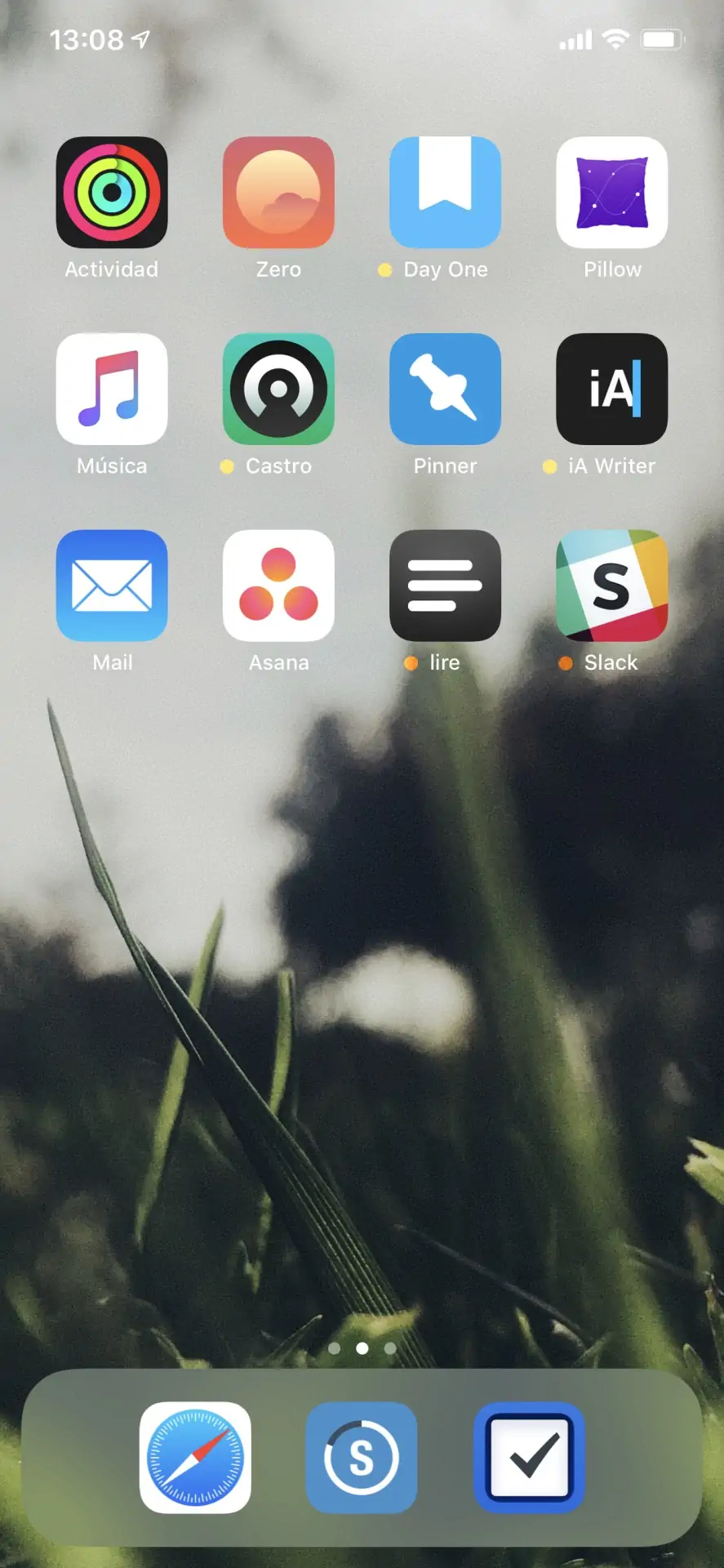Open Safari from the dock
The height and width of the screenshot is (1568, 724).
coord(195,1458)
